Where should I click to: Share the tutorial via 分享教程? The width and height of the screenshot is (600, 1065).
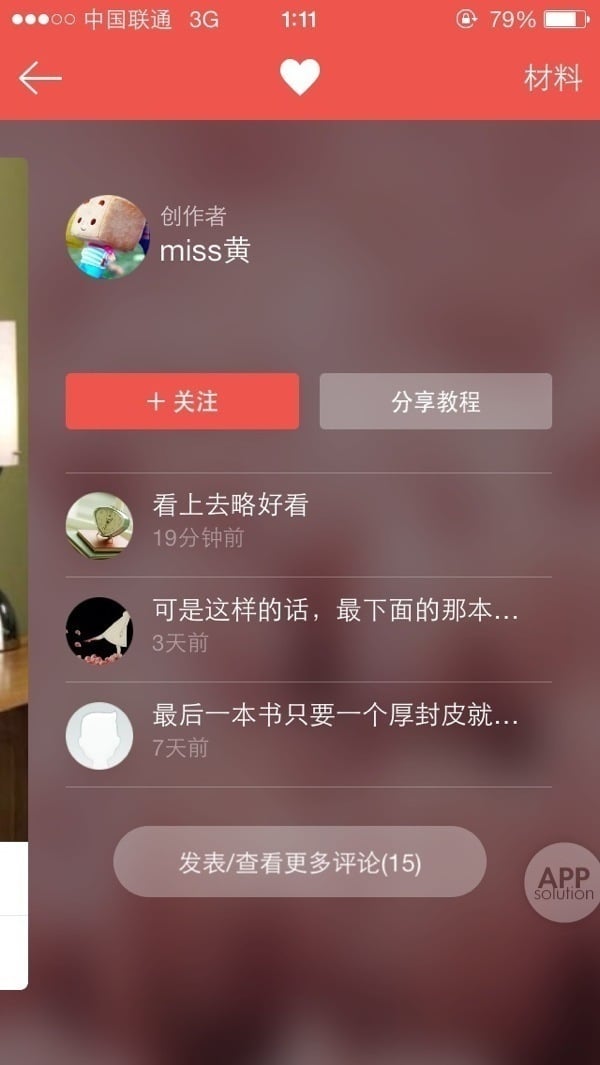[435, 401]
